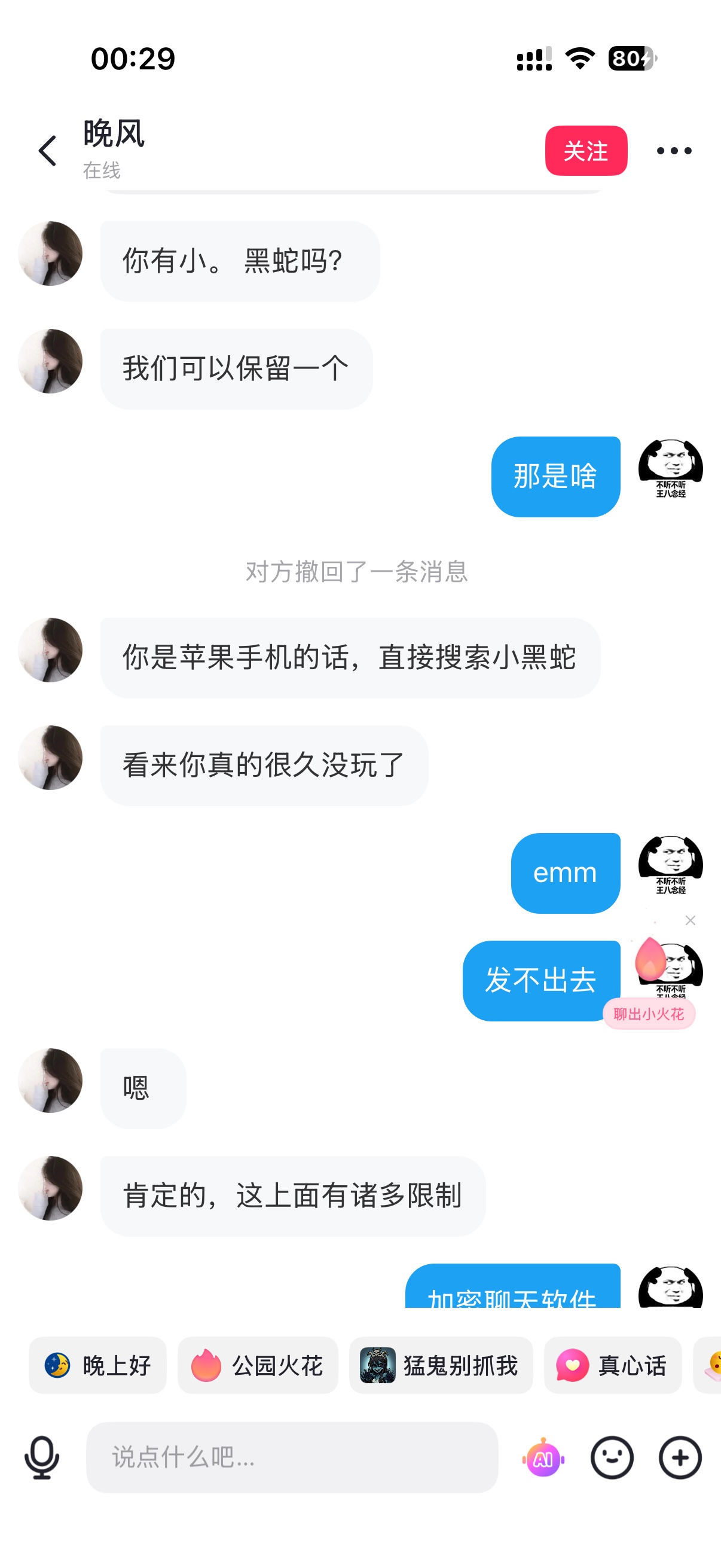
Task: Select the 晚上好 quick chip
Action: [x=98, y=1365]
